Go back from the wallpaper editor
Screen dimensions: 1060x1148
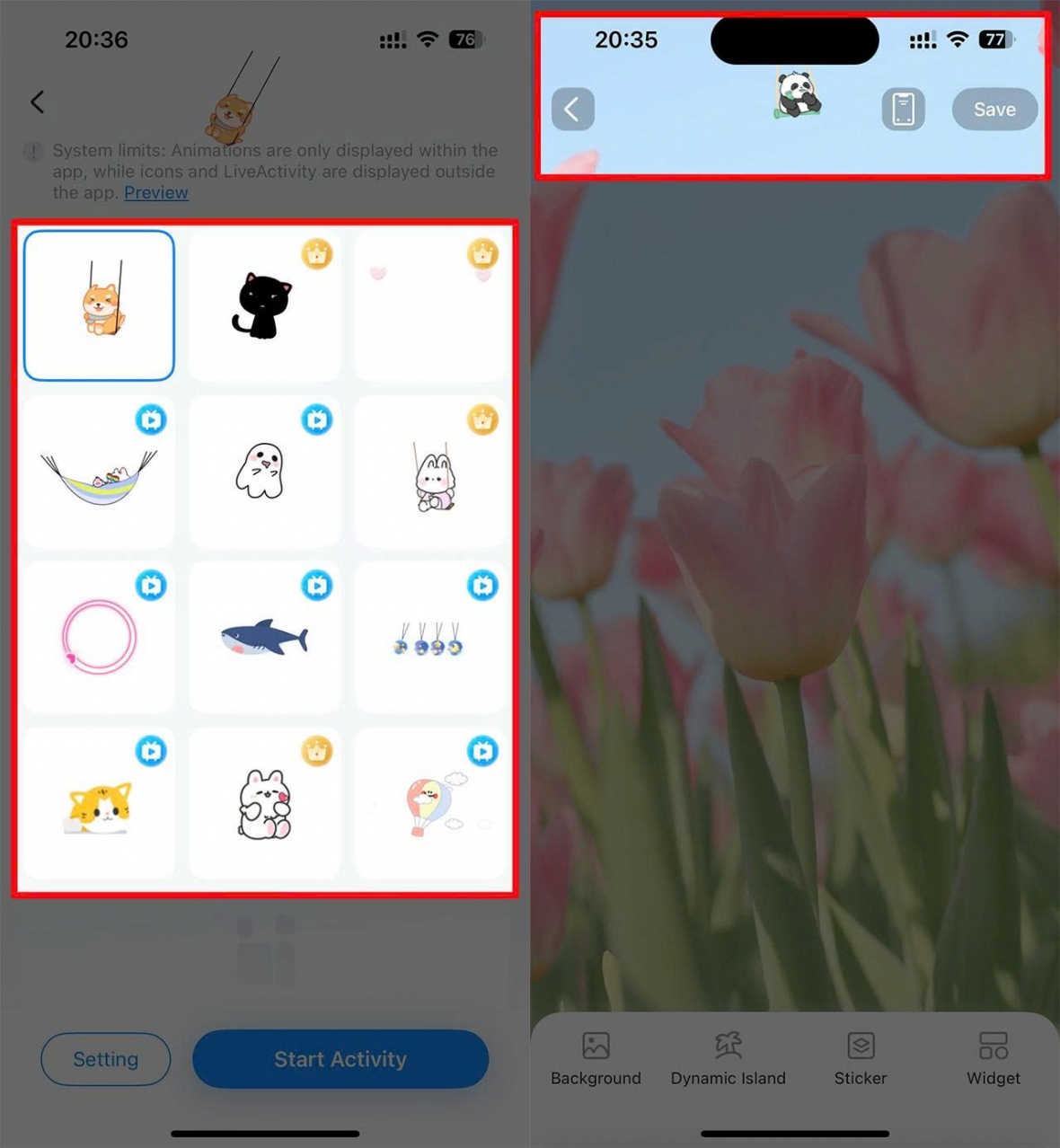(x=572, y=110)
